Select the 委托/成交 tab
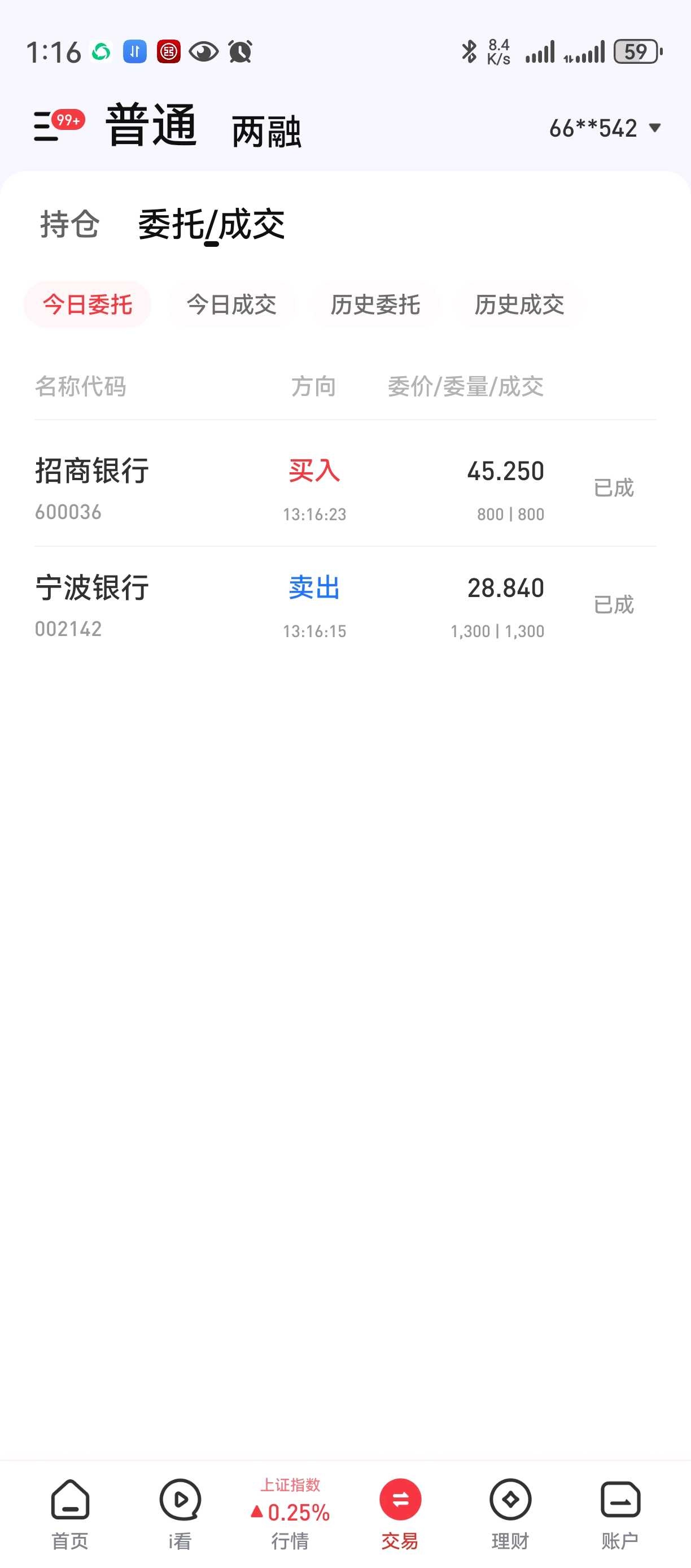Viewport: 691px width, 1568px height. point(212,224)
